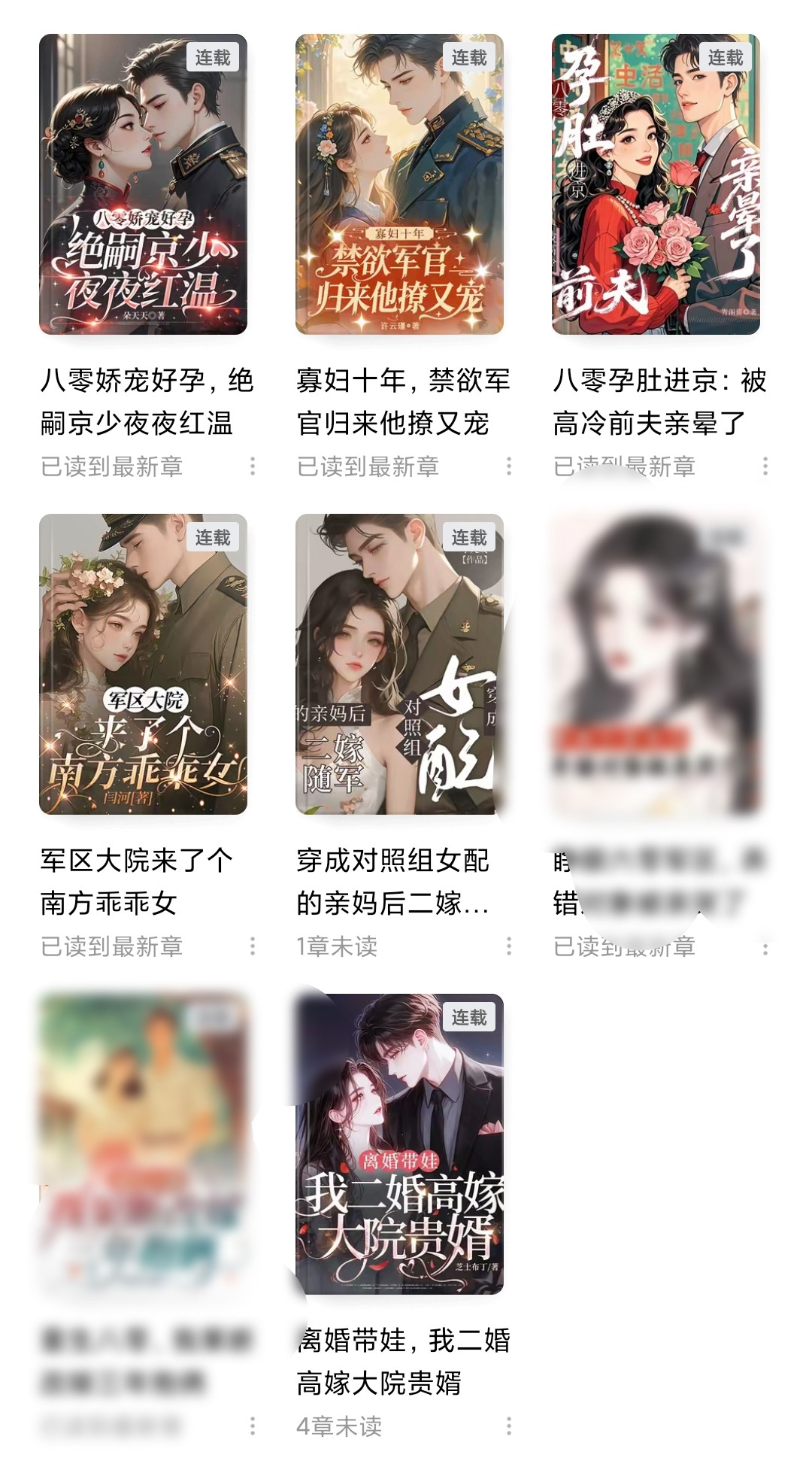This screenshot has width=812, height=1473.
Task: Show more options for 八零孕肚进京
Action: pyautogui.click(x=765, y=466)
